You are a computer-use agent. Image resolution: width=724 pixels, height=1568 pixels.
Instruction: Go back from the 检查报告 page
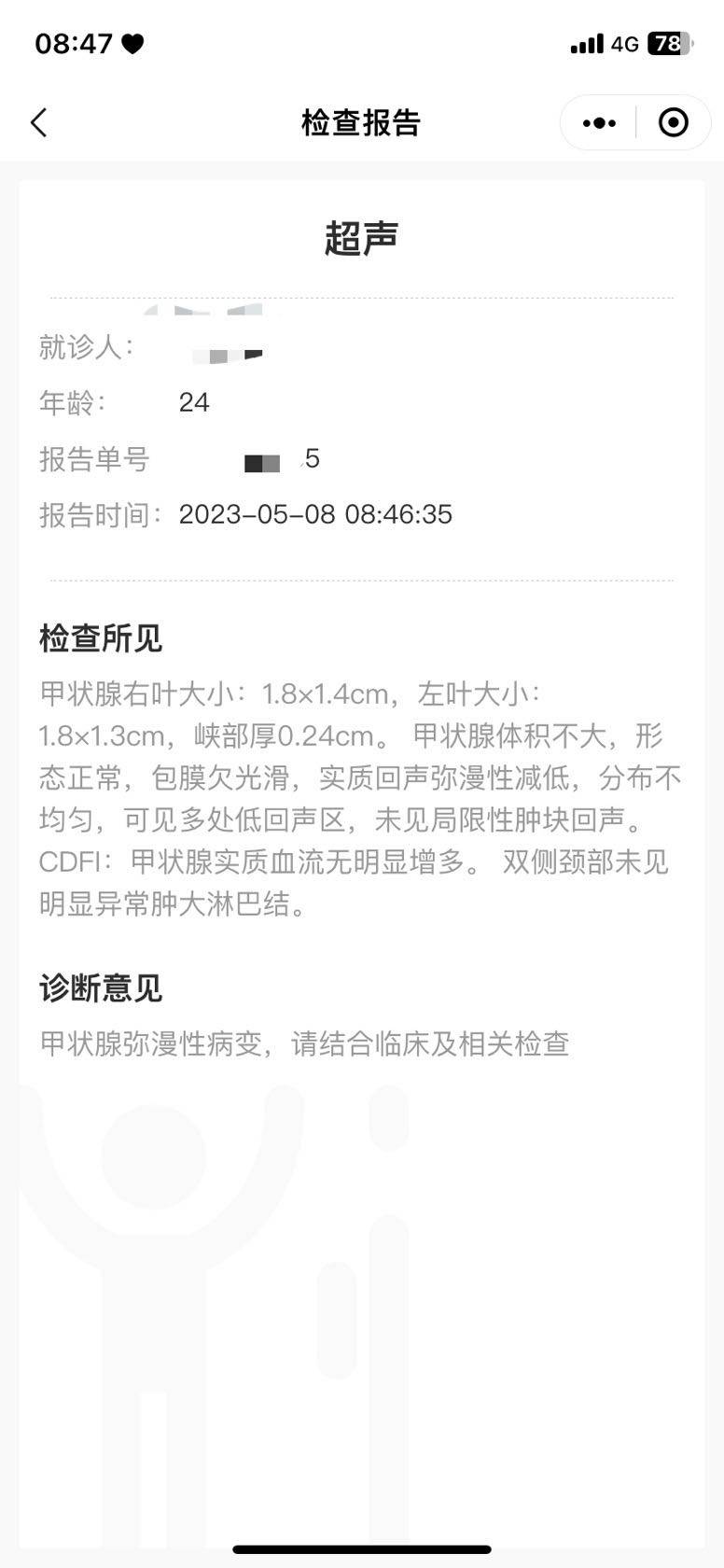(x=39, y=122)
